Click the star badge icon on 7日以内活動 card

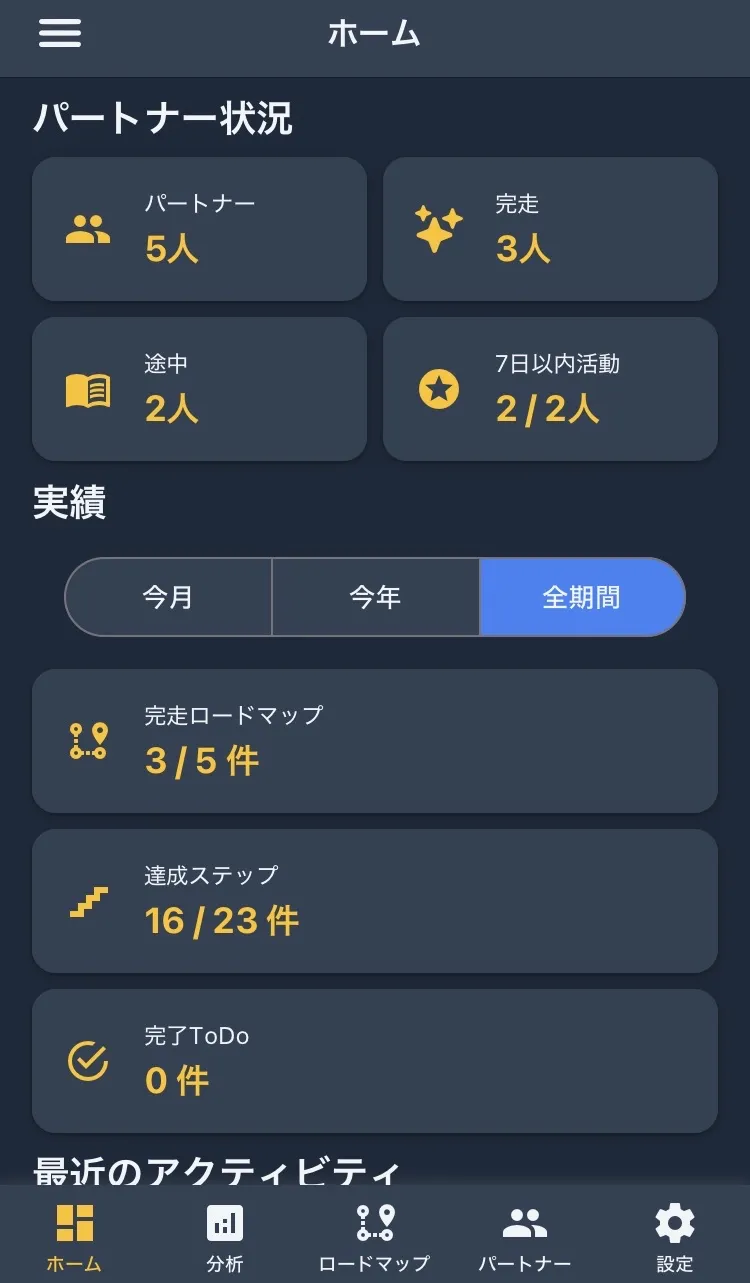pyautogui.click(x=441, y=388)
